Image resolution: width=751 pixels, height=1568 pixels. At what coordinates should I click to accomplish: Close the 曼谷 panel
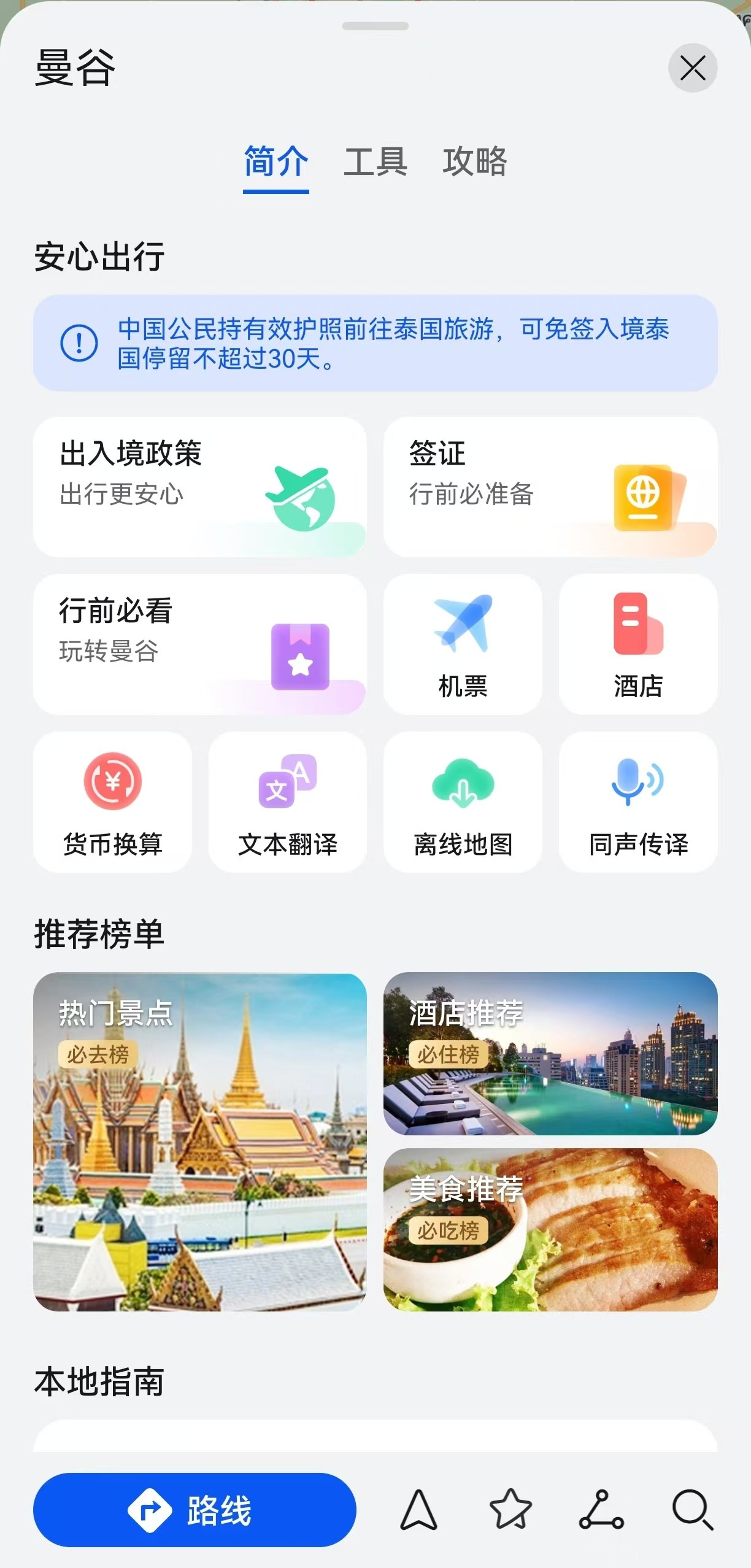click(x=692, y=68)
